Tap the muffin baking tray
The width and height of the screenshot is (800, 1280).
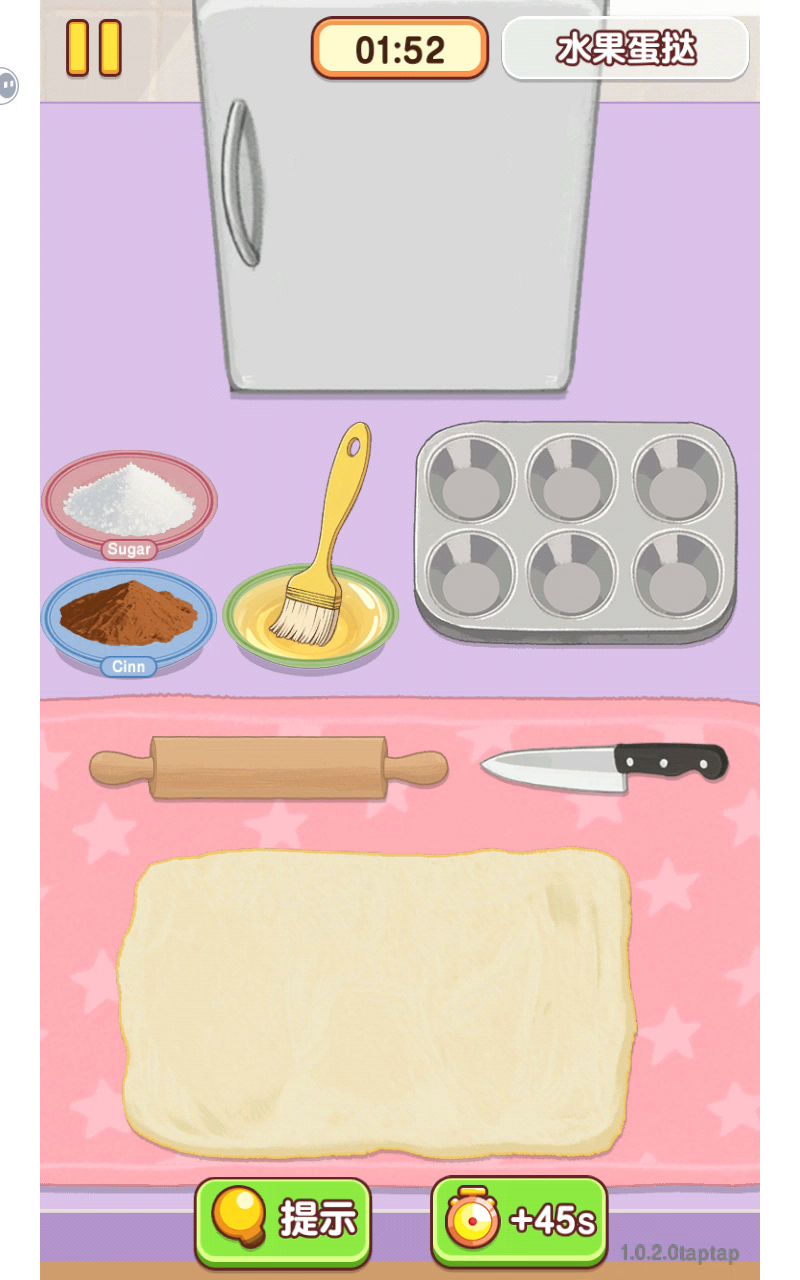(576, 530)
